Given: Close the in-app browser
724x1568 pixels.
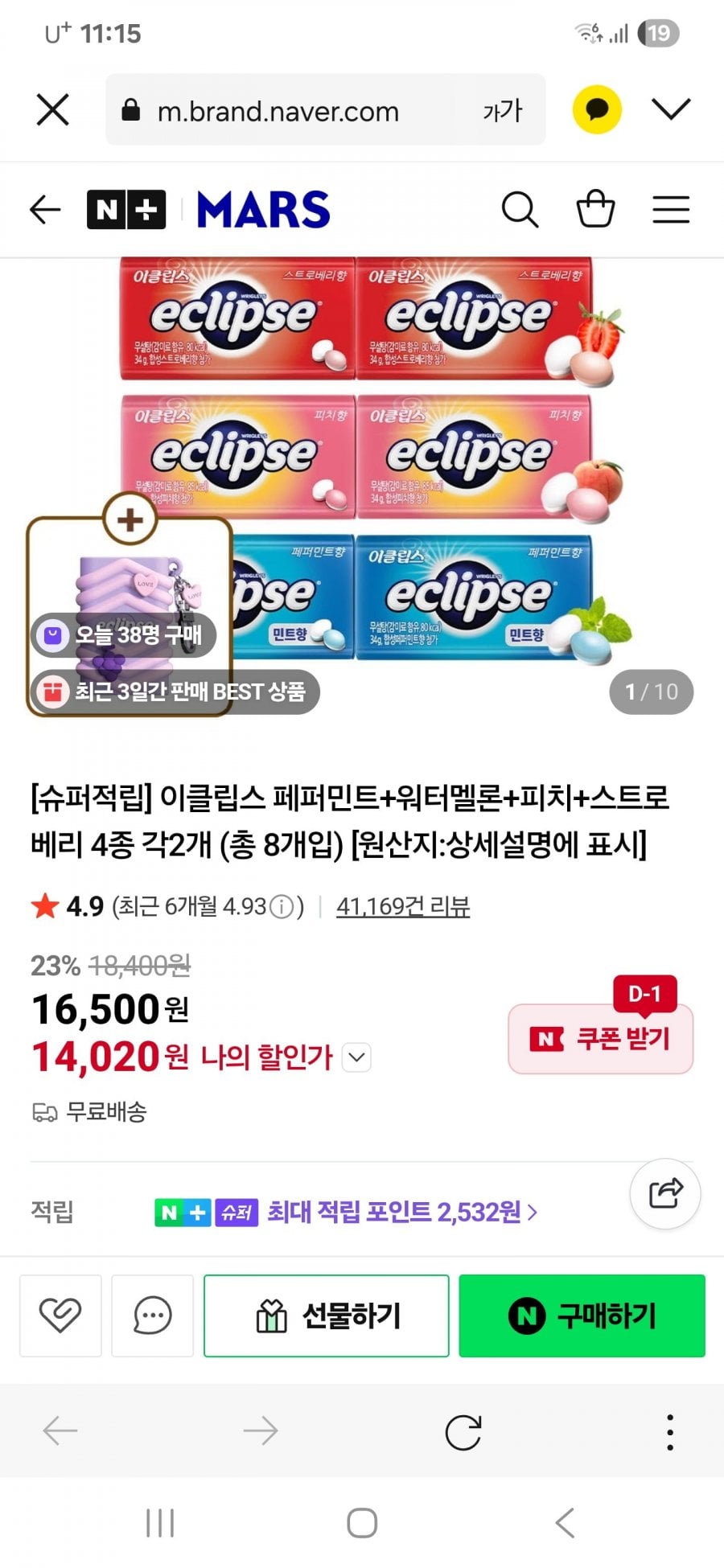Looking at the screenshot, I should click(53, 109).
